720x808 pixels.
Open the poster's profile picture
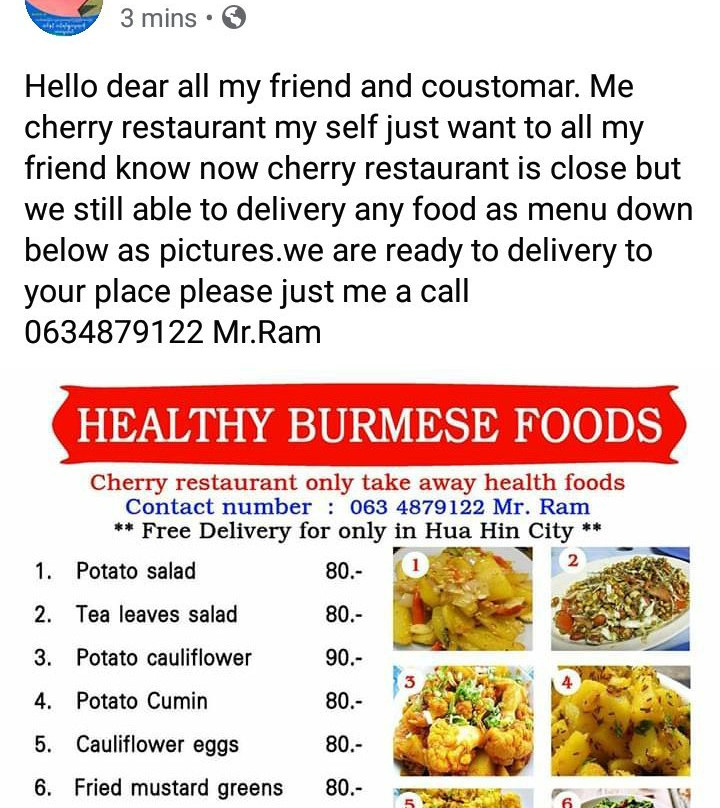coord(63,15)
